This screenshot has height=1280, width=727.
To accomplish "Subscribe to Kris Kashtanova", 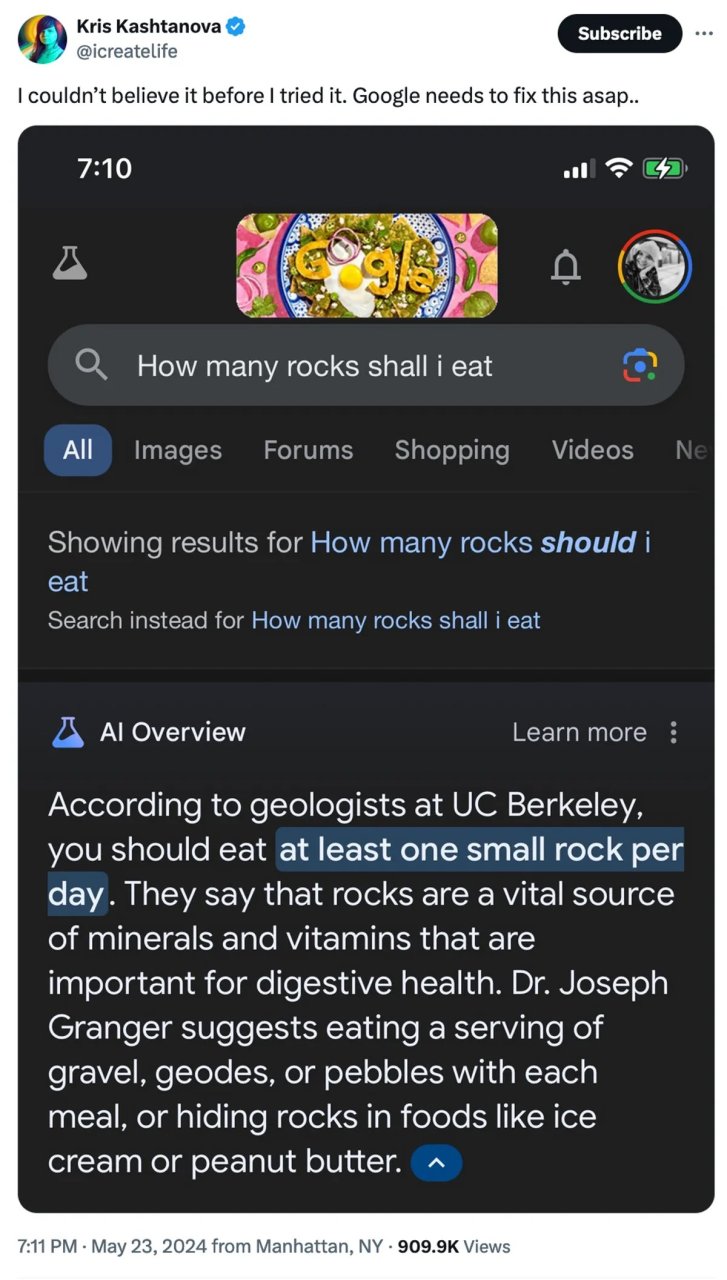I will click(619, 34).
